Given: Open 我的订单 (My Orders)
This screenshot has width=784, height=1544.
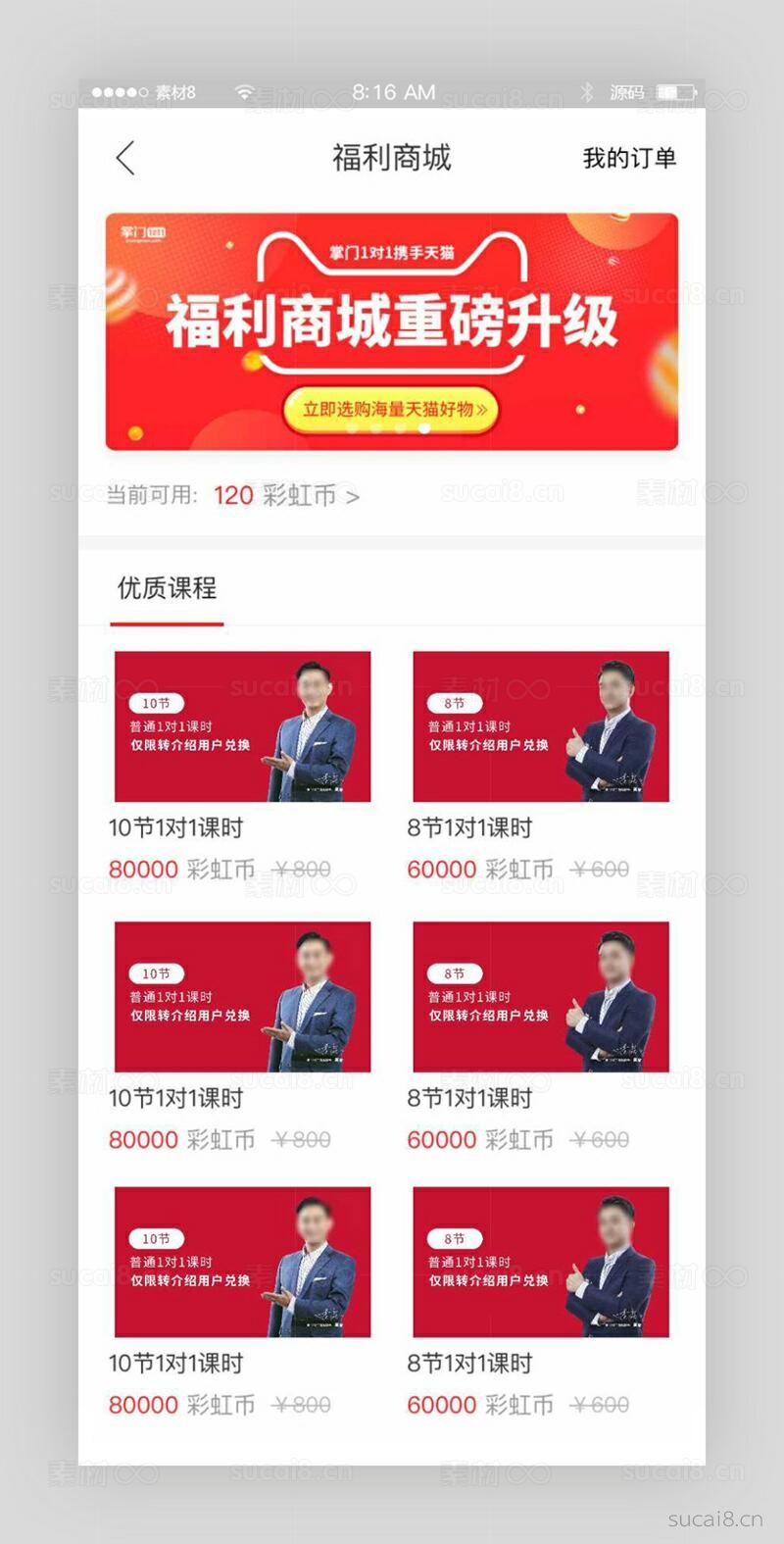Looking at the screenshot, I should (x=629, y=158).
